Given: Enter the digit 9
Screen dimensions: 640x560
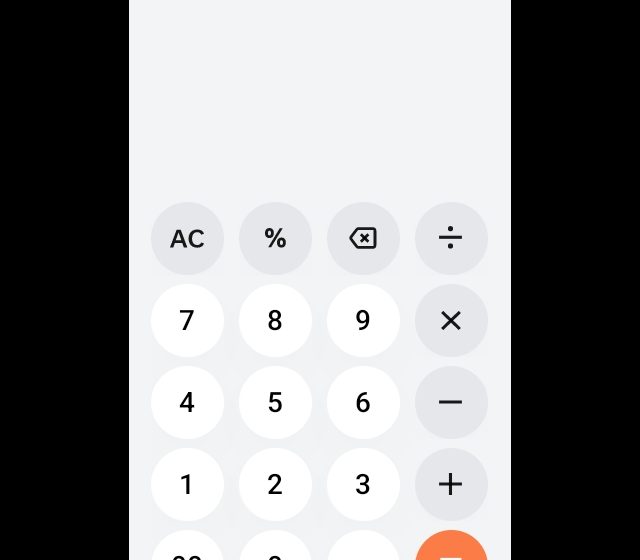Looking at the screenshot, I should click(363, 320).
